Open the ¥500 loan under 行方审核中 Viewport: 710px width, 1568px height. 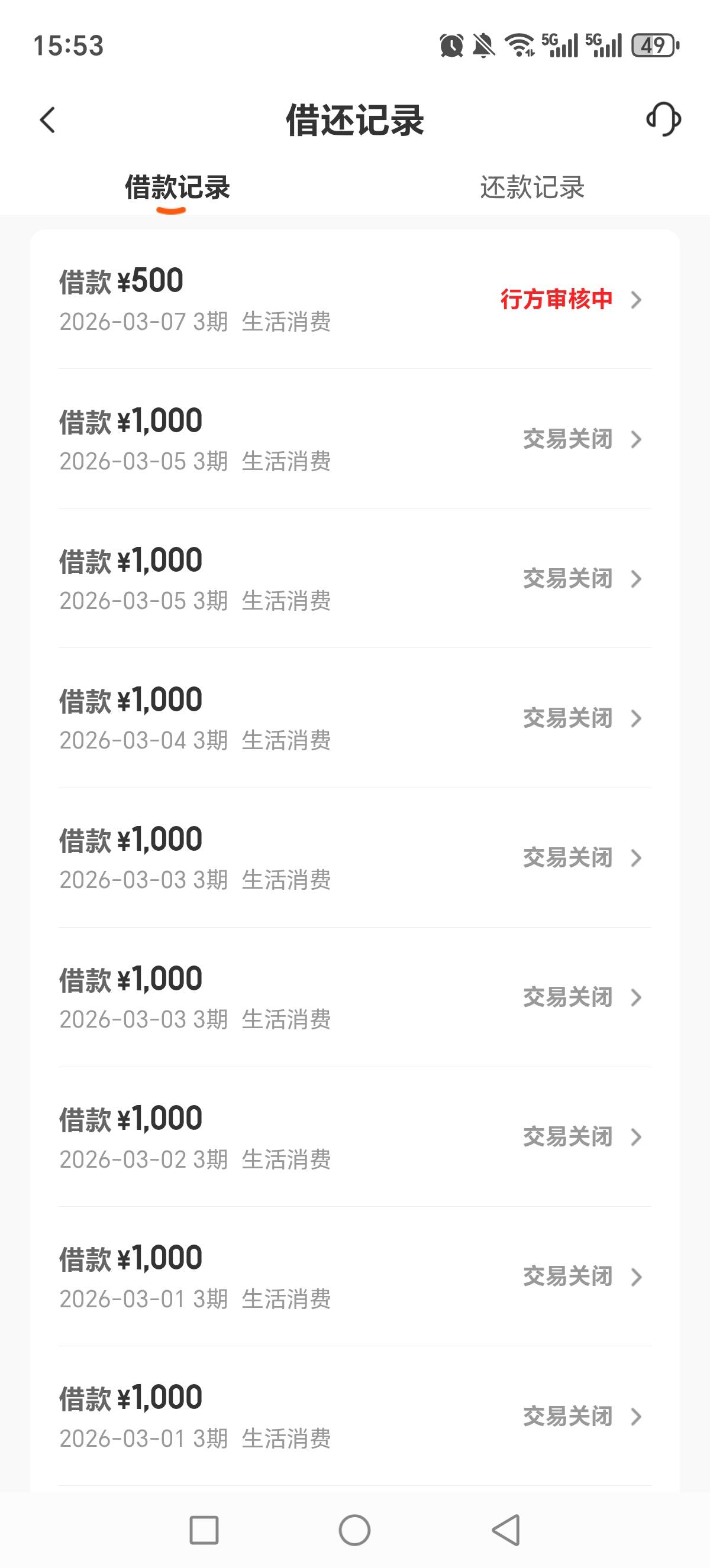coord(354,299)
